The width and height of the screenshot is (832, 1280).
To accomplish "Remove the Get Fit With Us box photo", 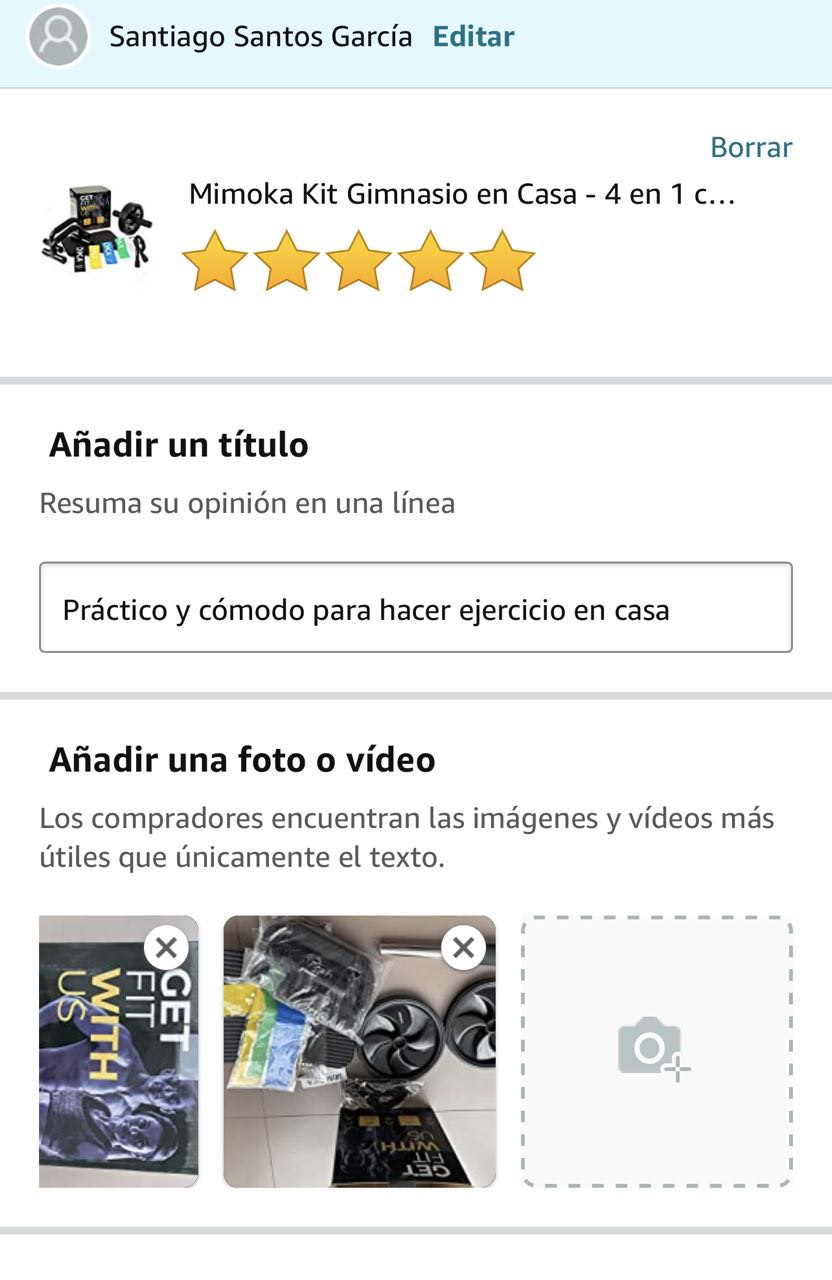I will pyautogui.click(x=167, y=947).
